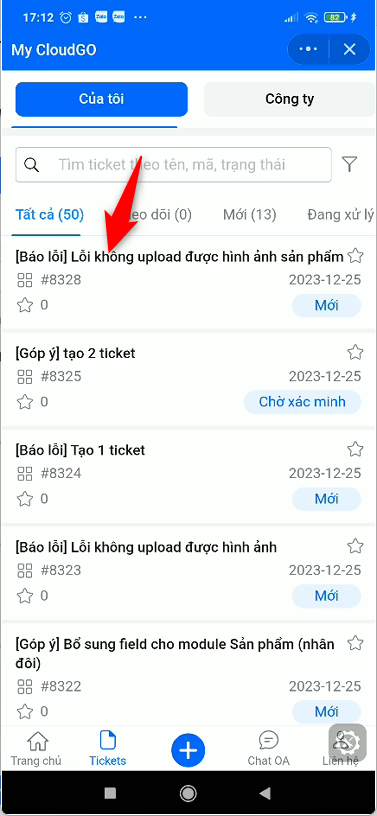377x816 pixels.
Task: Switch to the Liên hệ tab
Action: (x=343, y=748)
